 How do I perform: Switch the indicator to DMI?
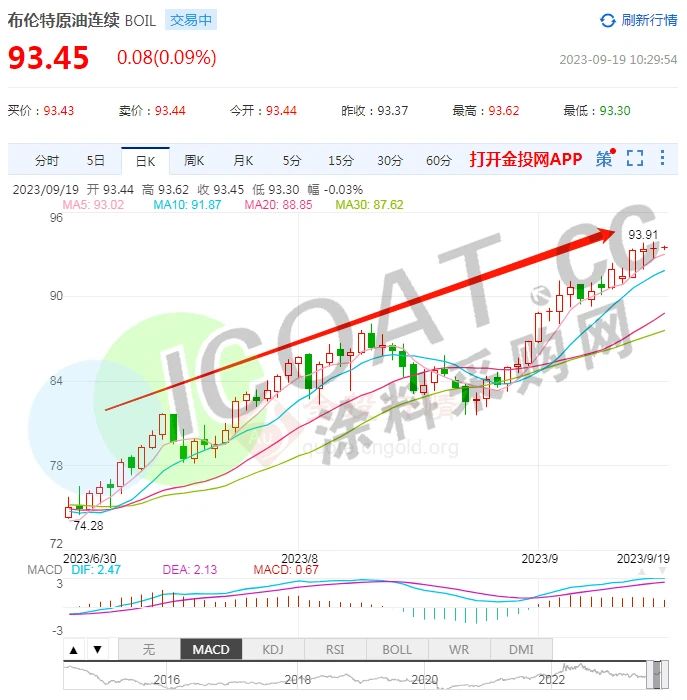click(521, 649)
